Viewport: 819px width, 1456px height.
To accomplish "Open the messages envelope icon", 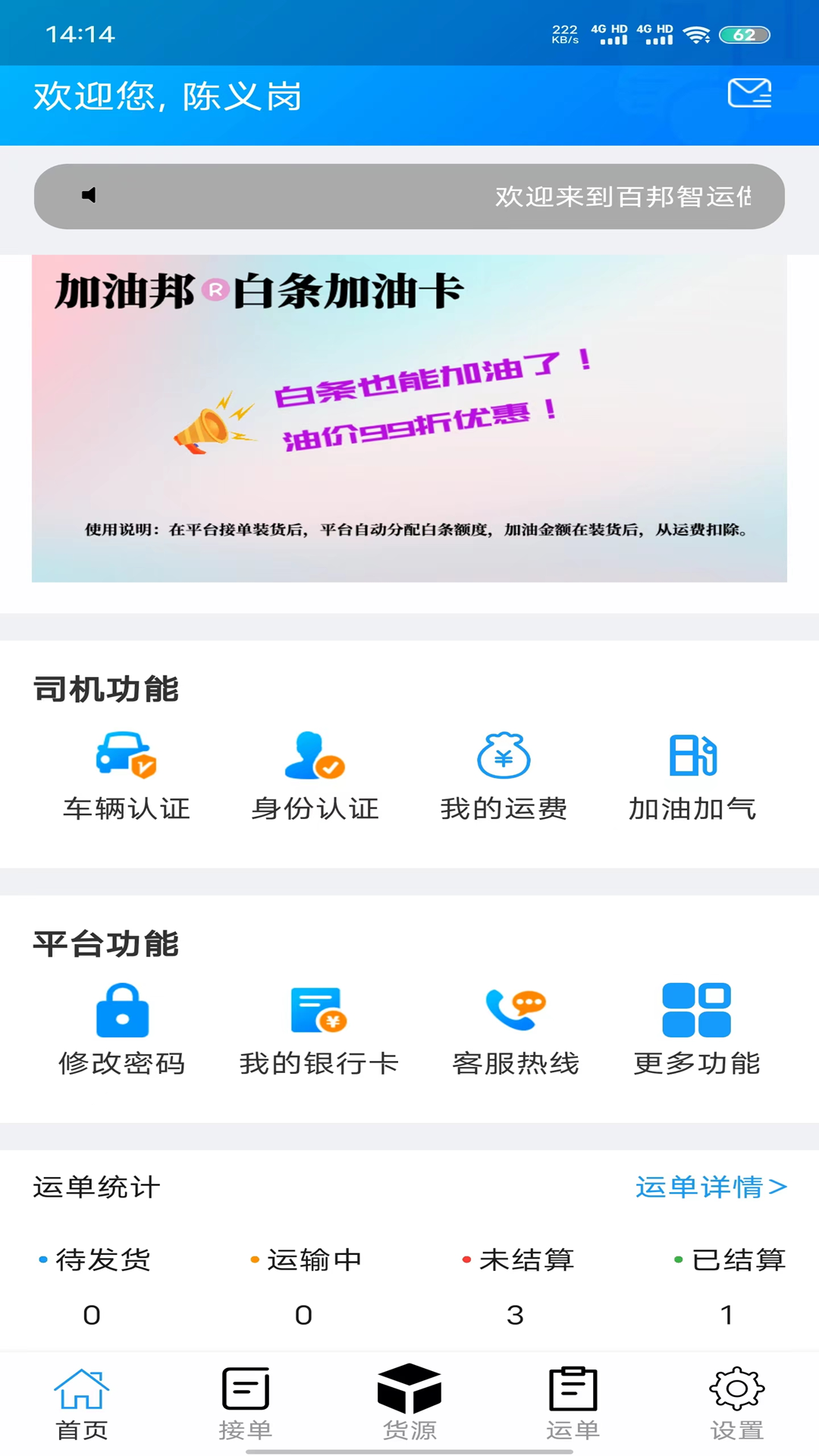I will 749,93.
